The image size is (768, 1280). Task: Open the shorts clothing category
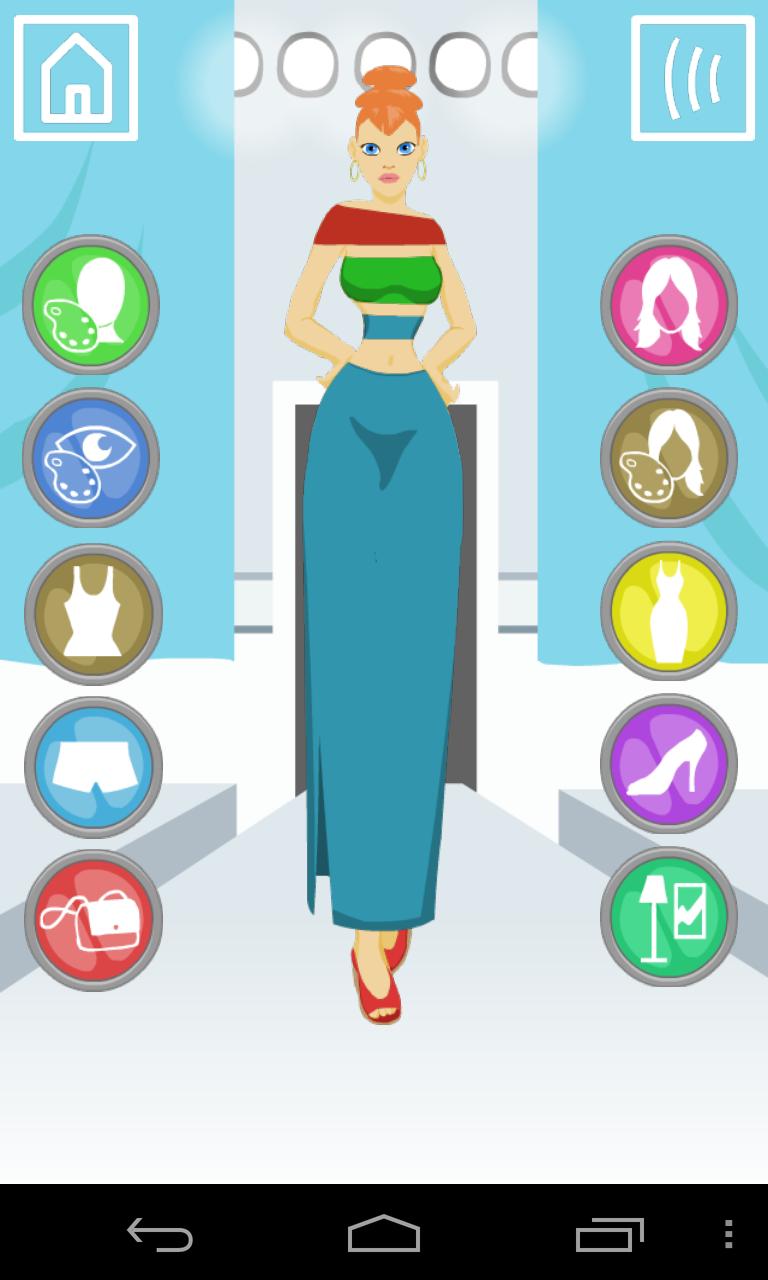tap(92, 765)
